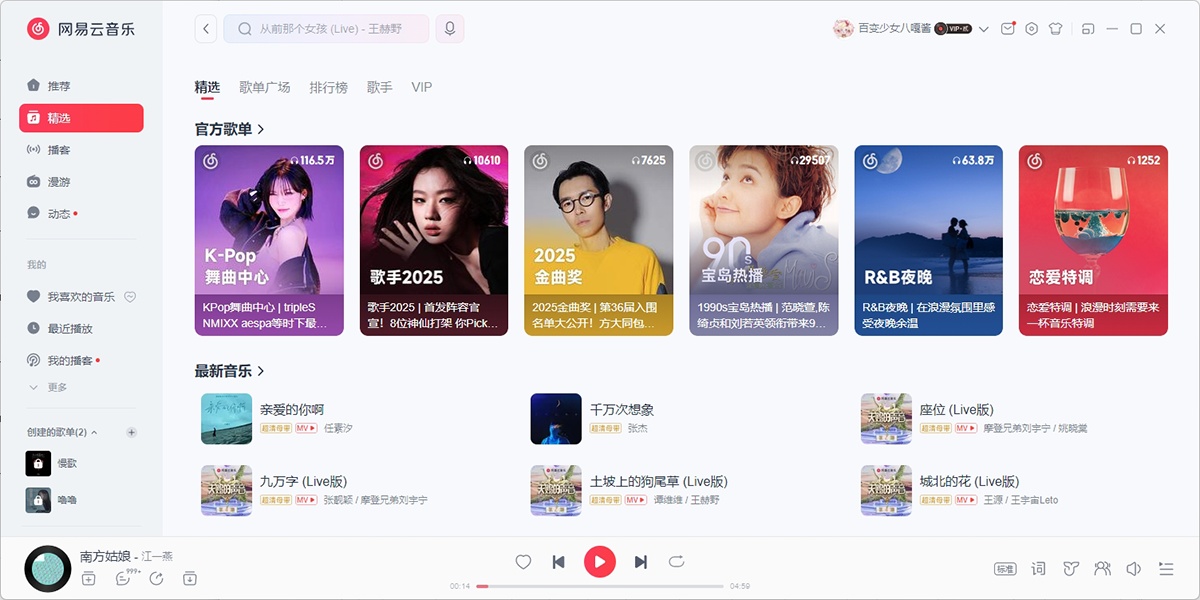Screen dimensions: 1200x600
Task: Play the song 千万次想象
Action: (621, 409)
